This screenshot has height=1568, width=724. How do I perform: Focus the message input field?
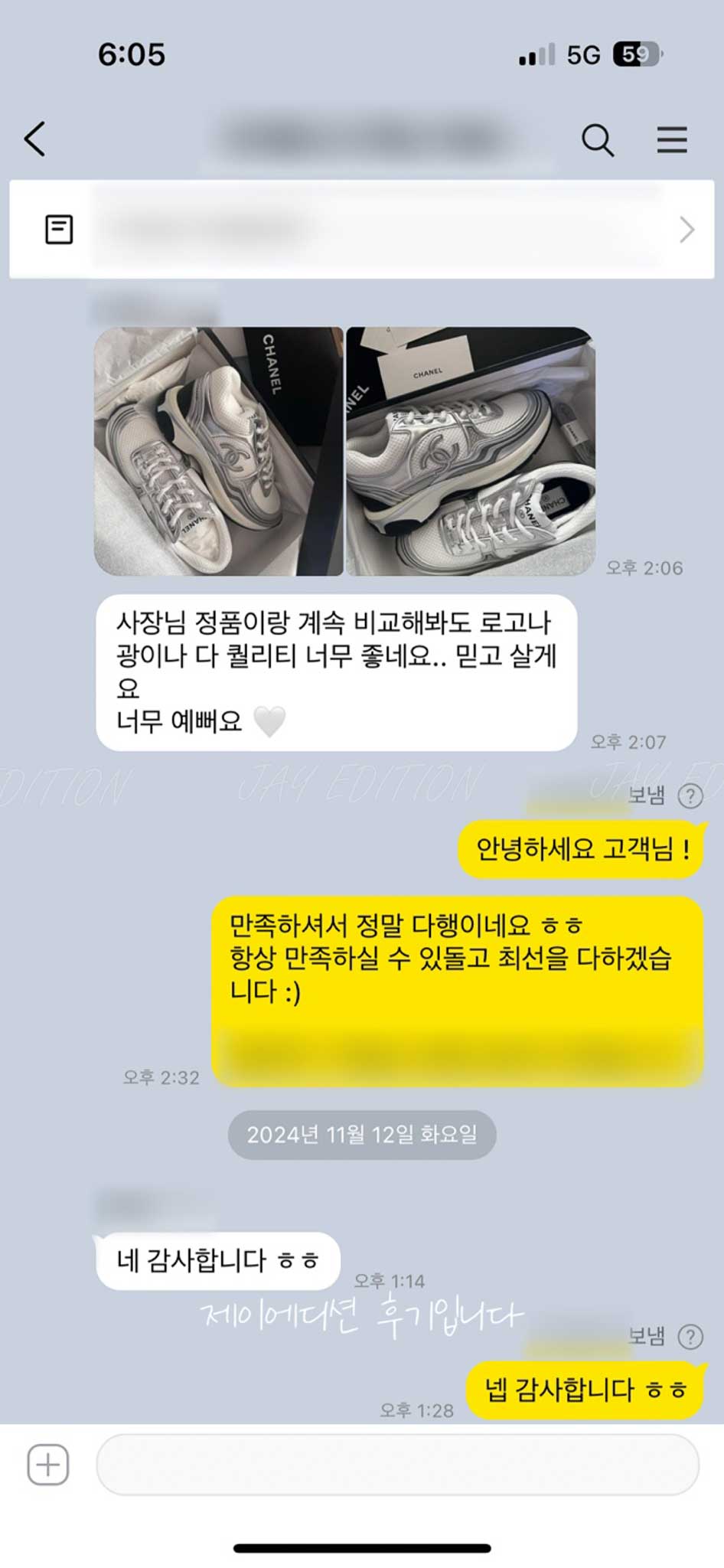click(x=397, y=1465)
